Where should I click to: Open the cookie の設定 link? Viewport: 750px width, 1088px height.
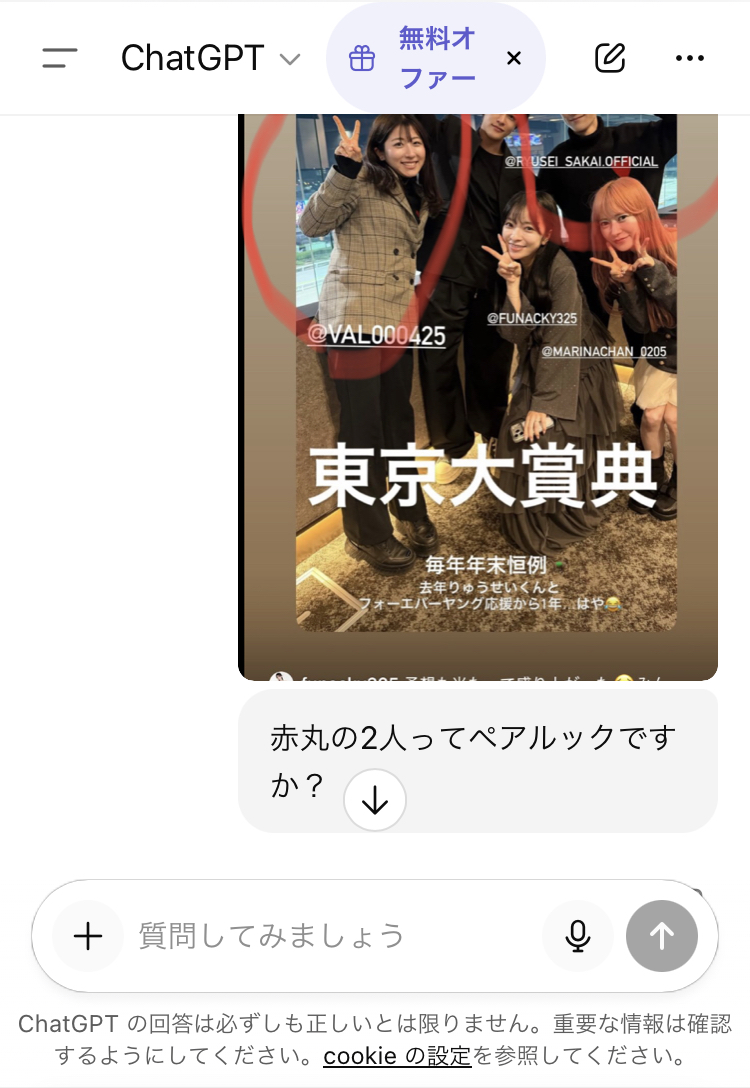[397, 1056]
